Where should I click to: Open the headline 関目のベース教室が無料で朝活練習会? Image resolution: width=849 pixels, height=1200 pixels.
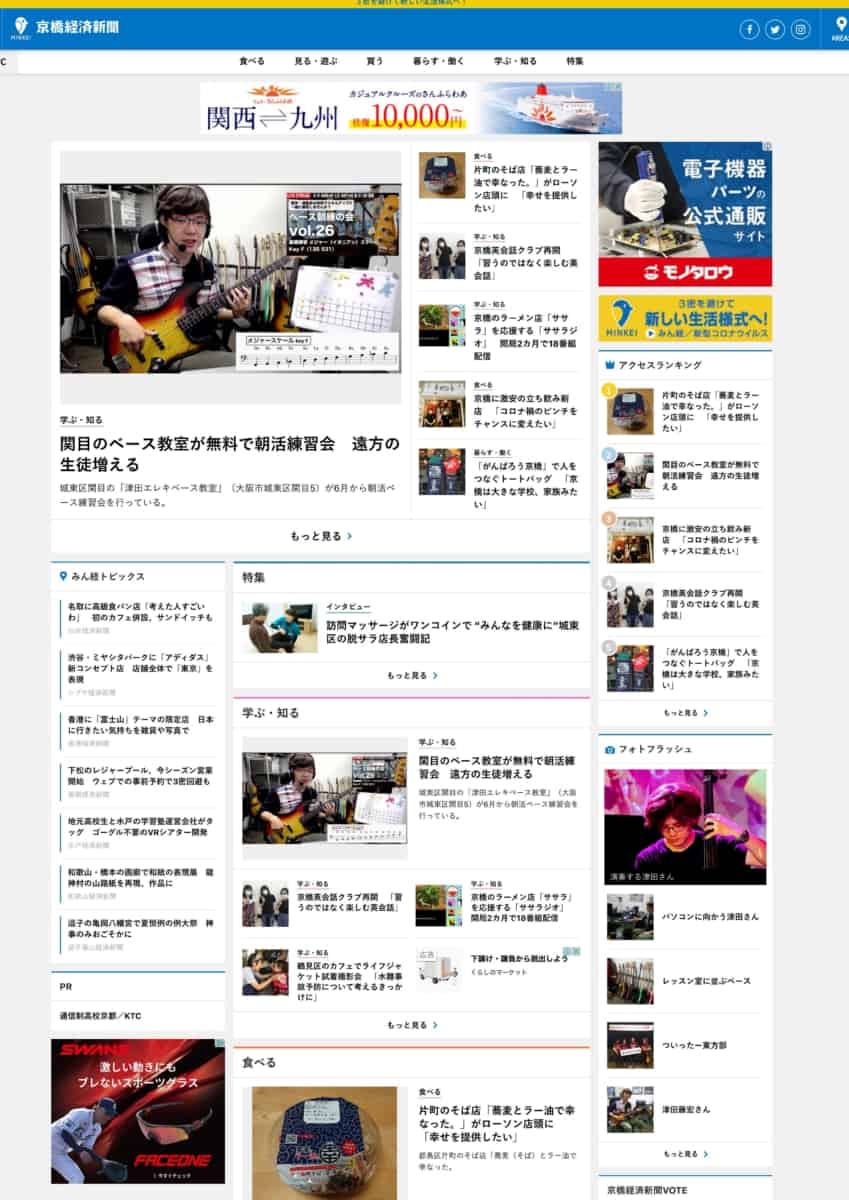coord(229,454)
